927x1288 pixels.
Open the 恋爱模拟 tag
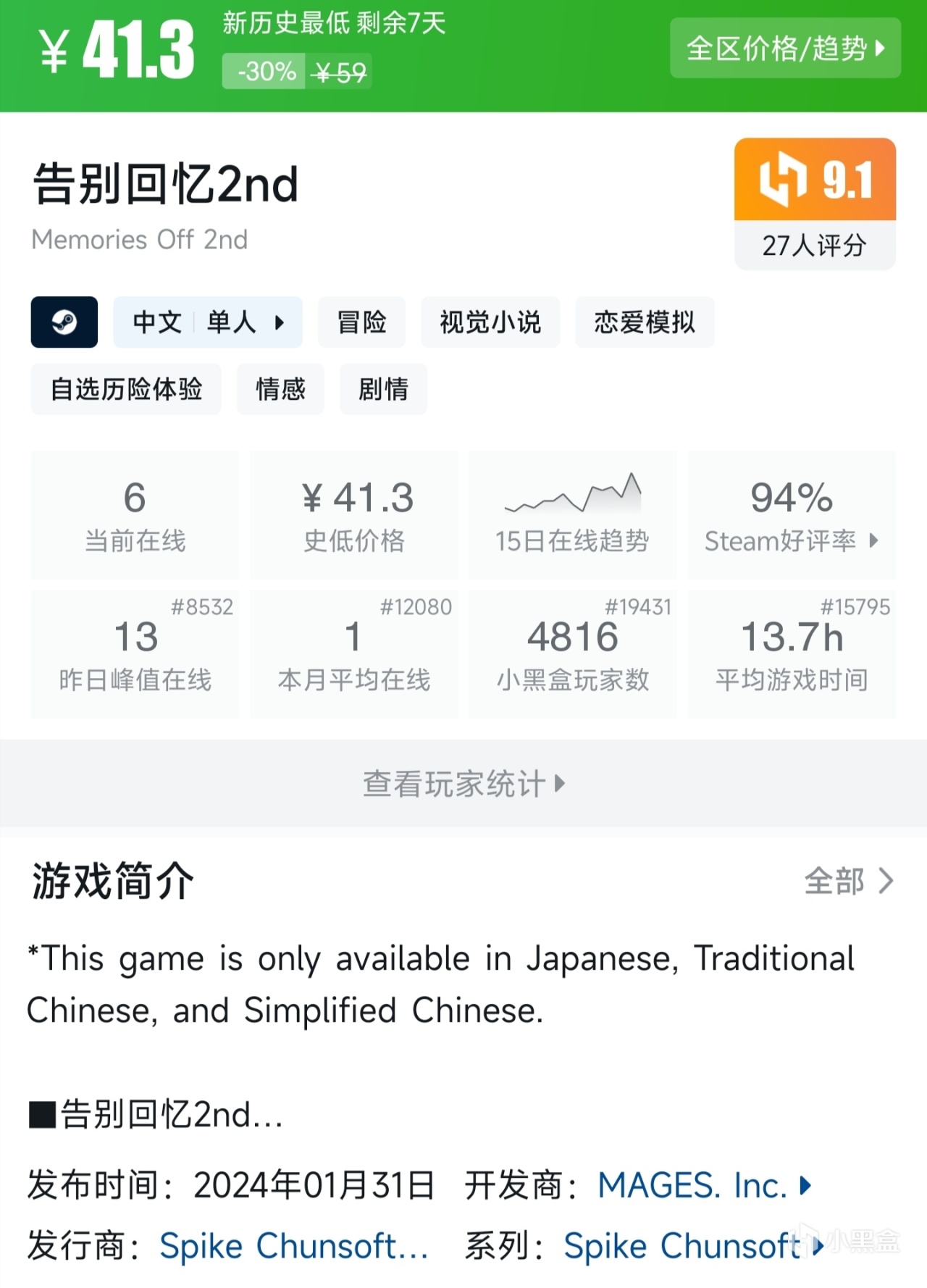pyautogui.click(x=645, y=322)
